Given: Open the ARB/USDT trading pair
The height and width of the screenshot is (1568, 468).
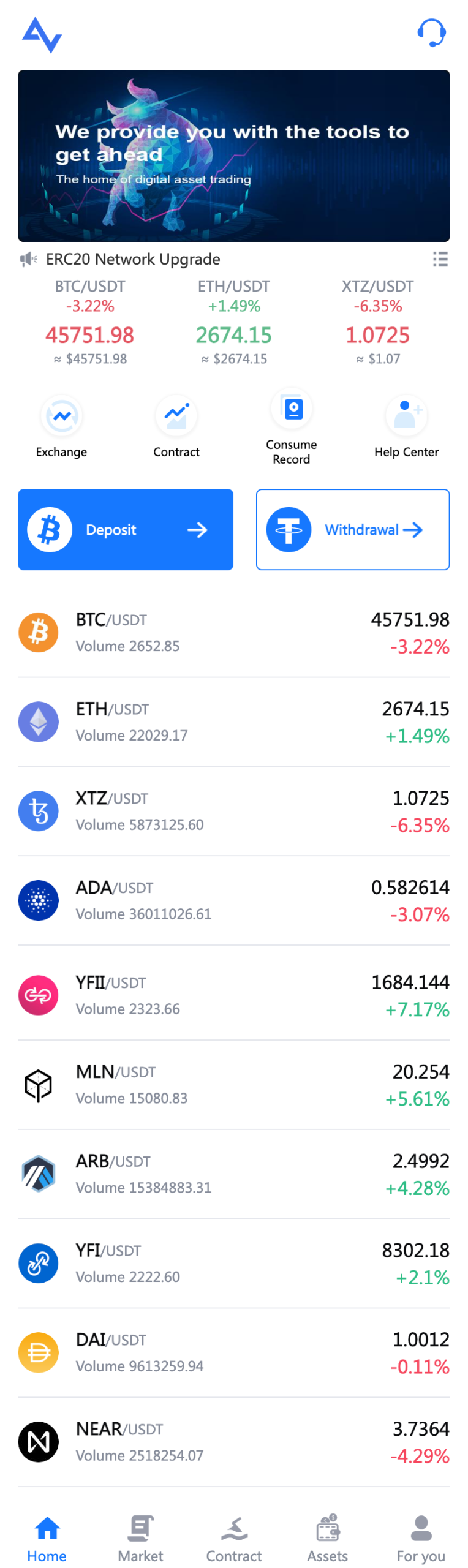Looking at the screenshot, I should pyautogui.click(x=233, y=1174).
